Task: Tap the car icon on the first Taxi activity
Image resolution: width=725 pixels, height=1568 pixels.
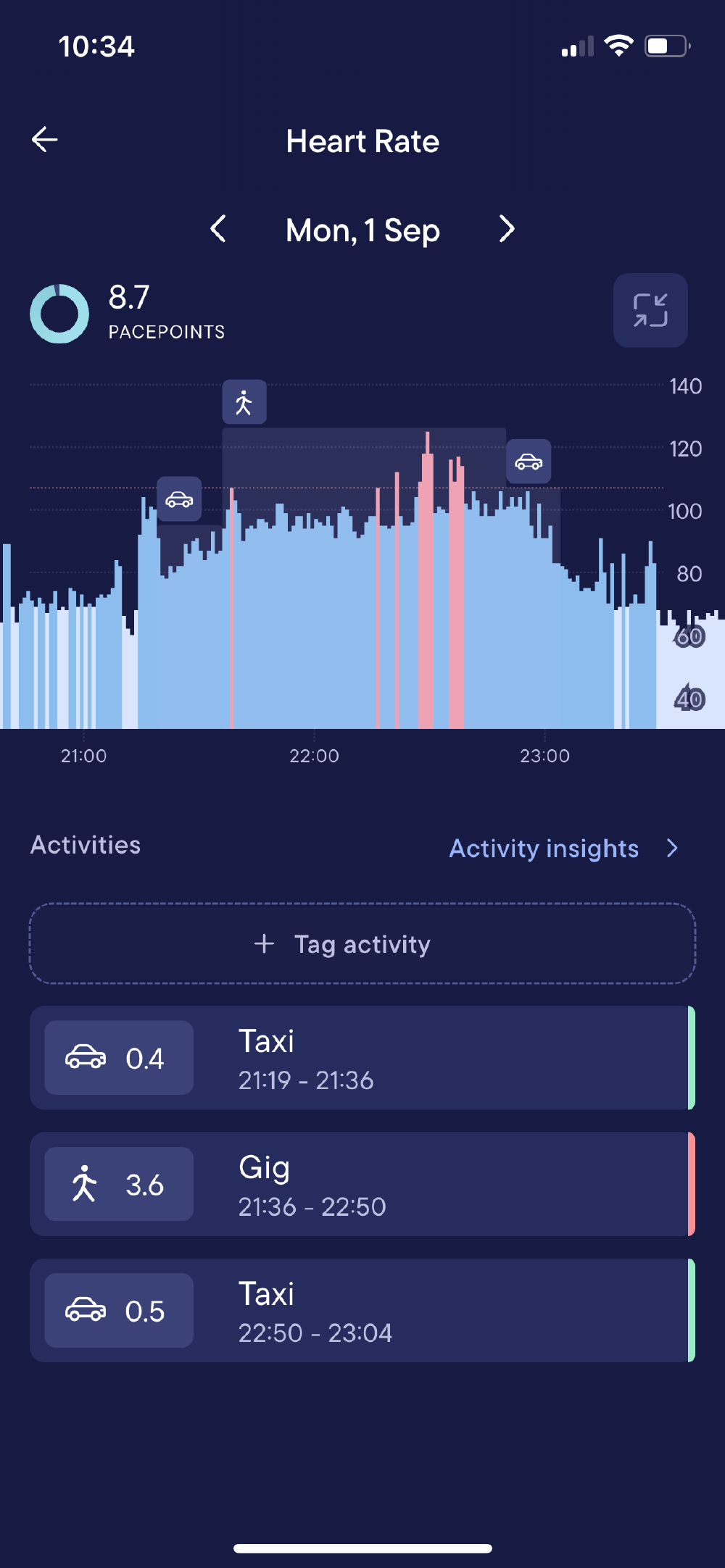Action: point(86,1057)
